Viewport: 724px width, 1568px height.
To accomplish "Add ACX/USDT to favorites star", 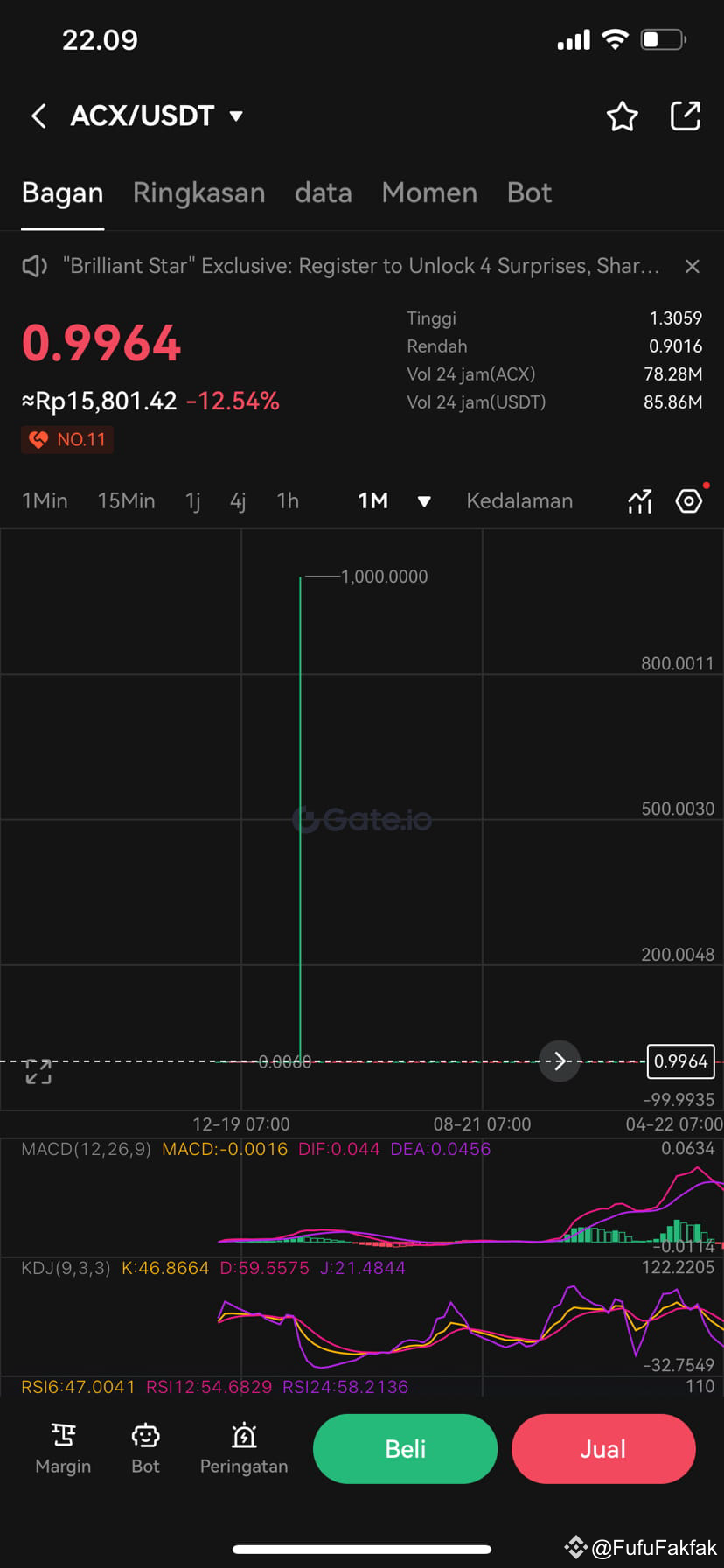I will 622,115.
